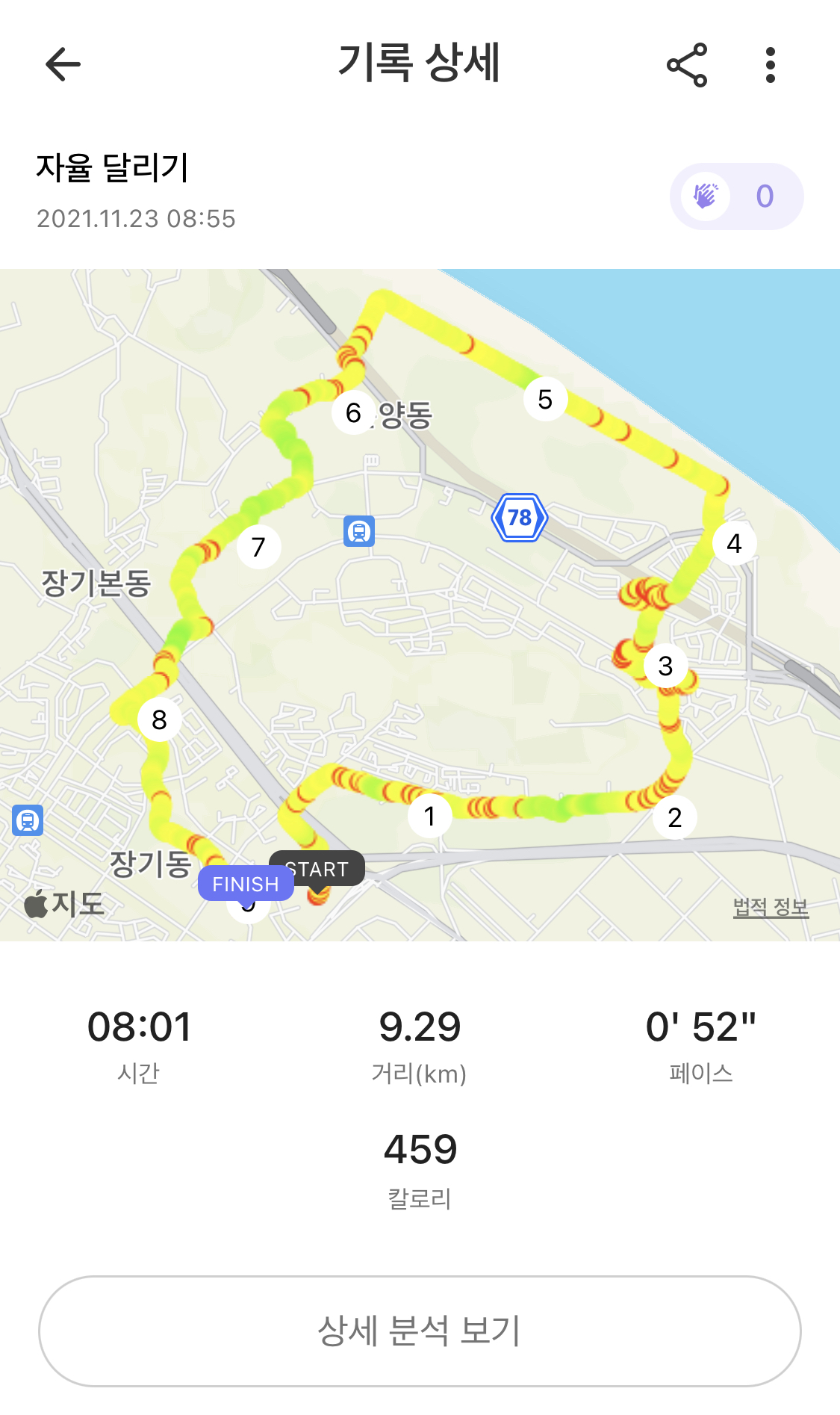Open the 법적 정보 legal info link
Image resolution: width=840 pixels, height=1415 pixels.
771,907
